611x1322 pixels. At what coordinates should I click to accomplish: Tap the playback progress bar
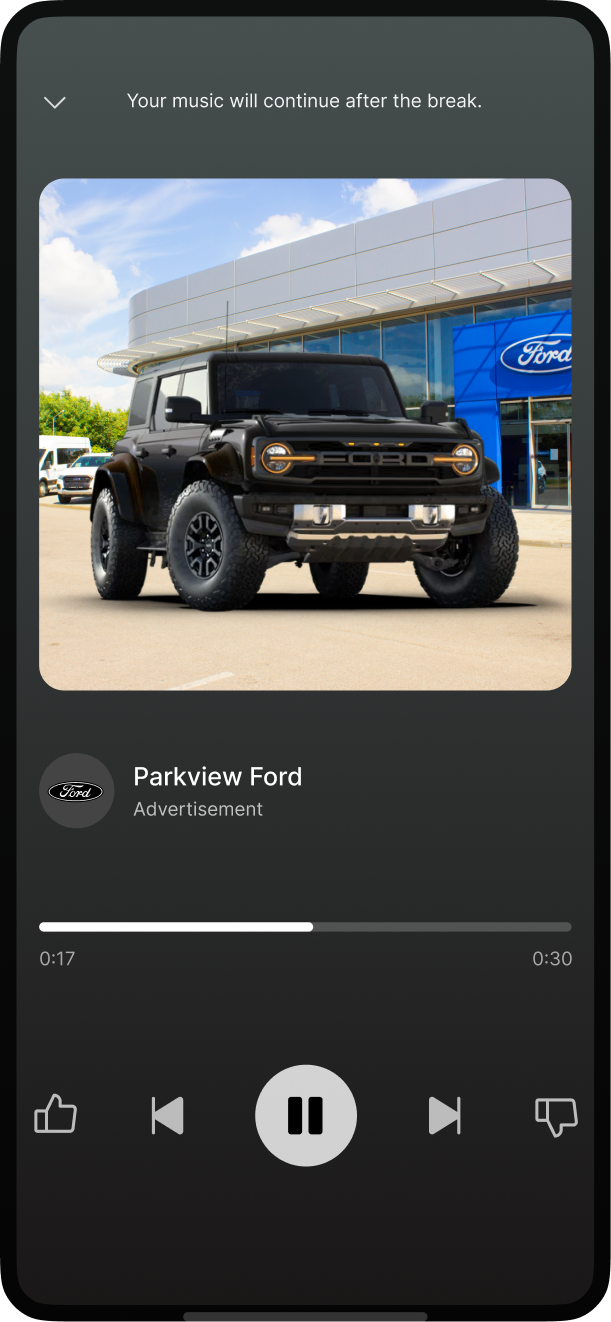305,927
